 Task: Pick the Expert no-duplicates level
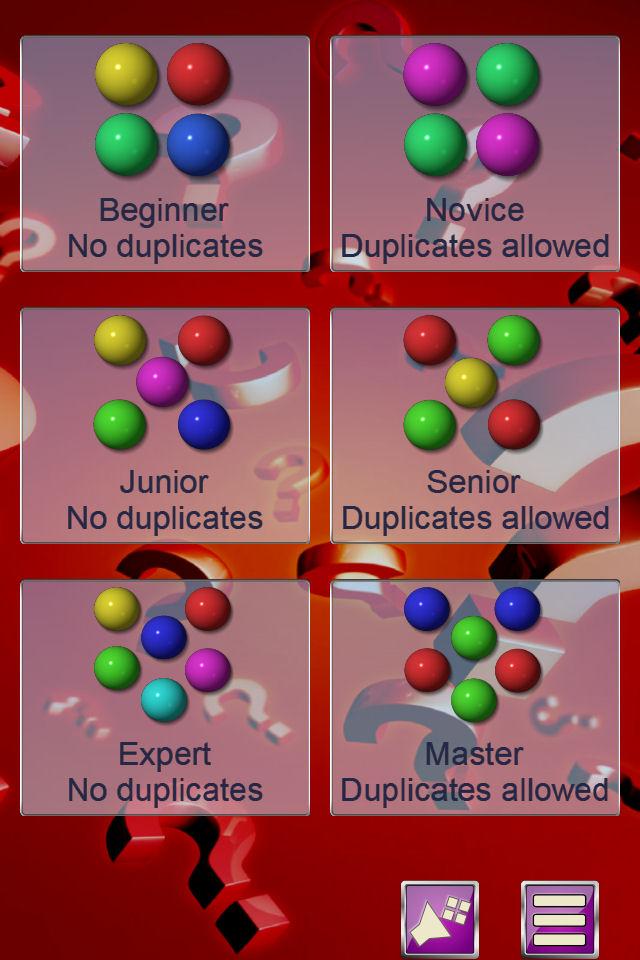(x=165, y=698)
